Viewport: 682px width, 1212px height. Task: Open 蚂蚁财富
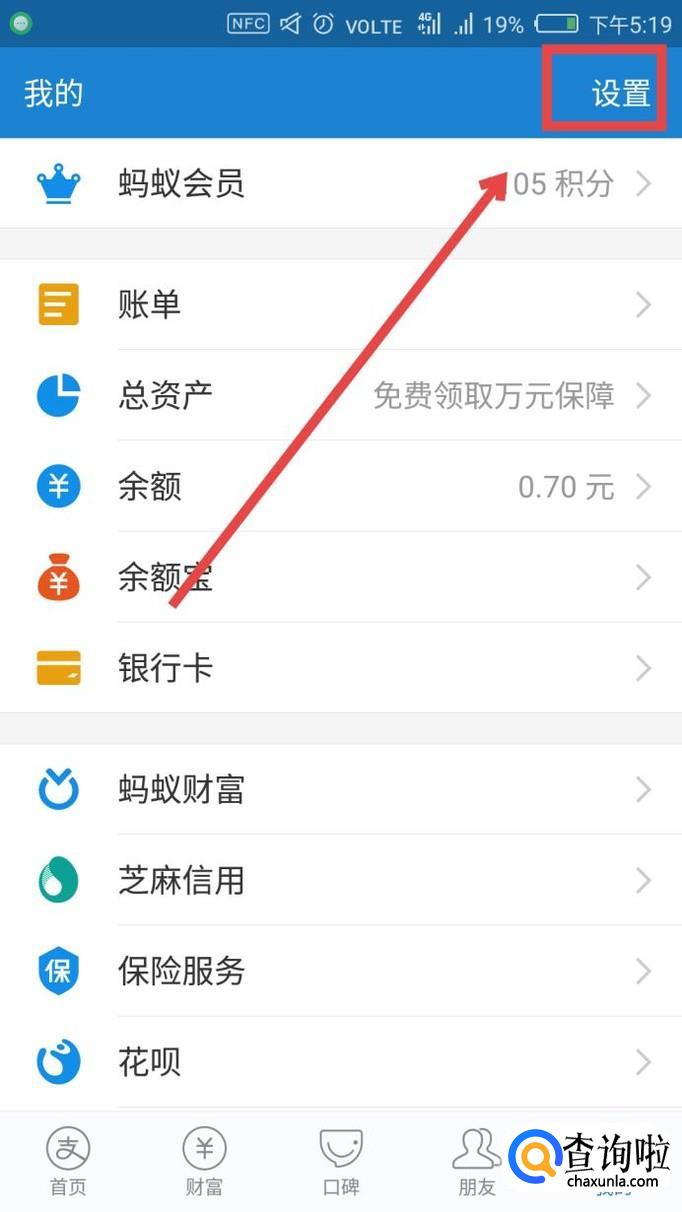[x=341, y=790]
